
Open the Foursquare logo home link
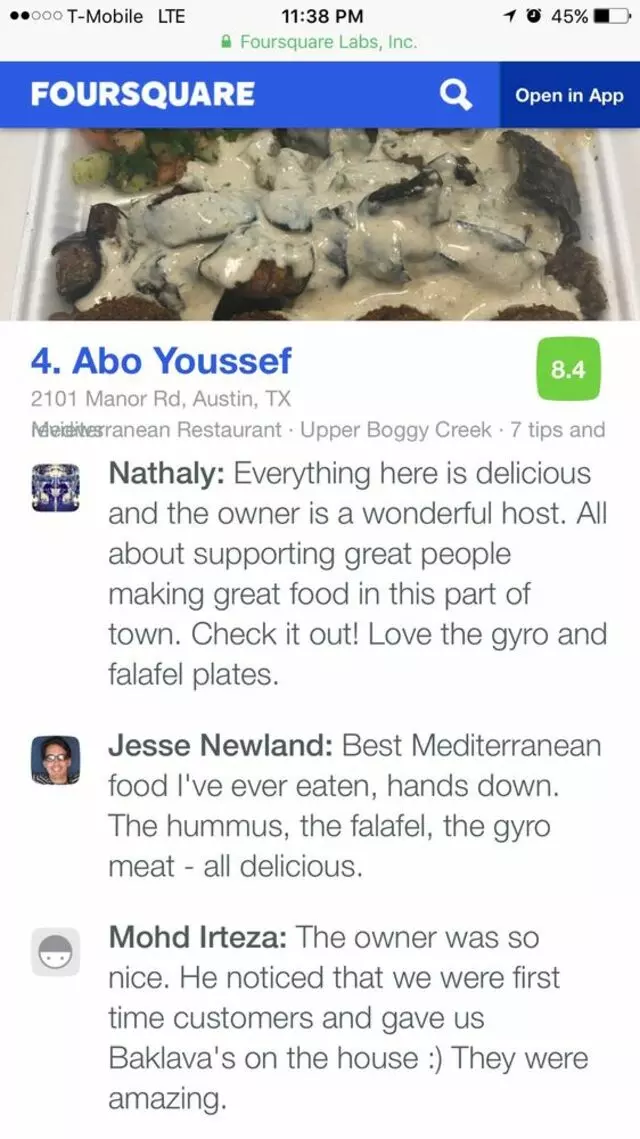coord(143,95)
